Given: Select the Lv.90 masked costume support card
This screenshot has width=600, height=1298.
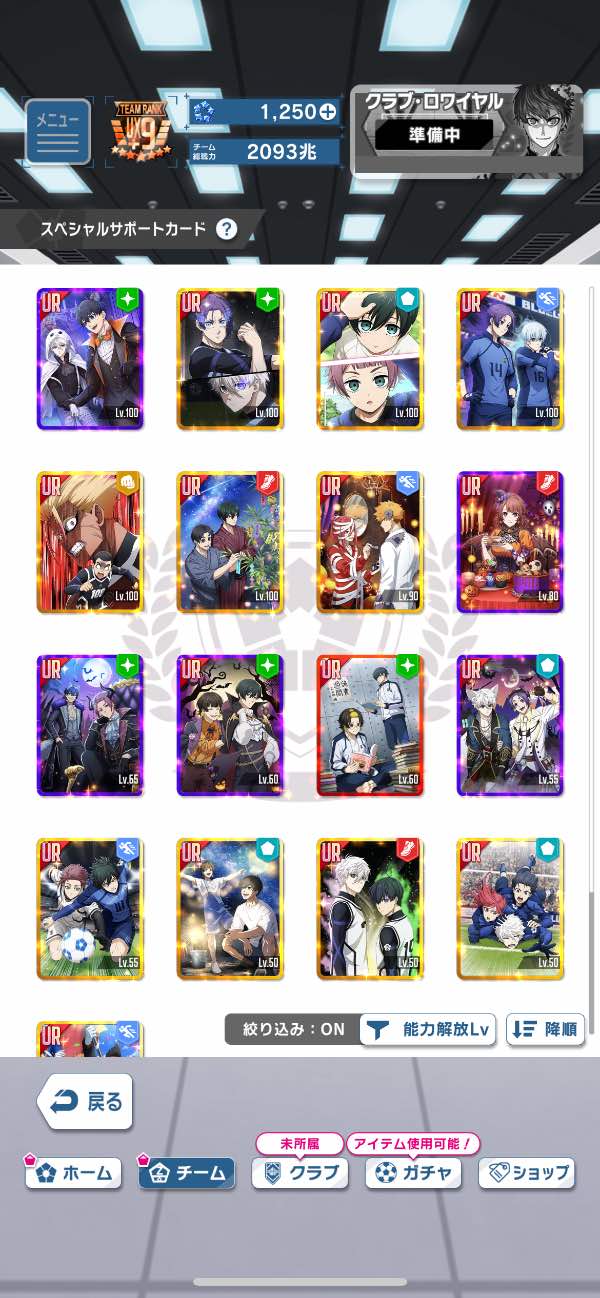Looking at the screenshot, I should [x=370, y=542].
